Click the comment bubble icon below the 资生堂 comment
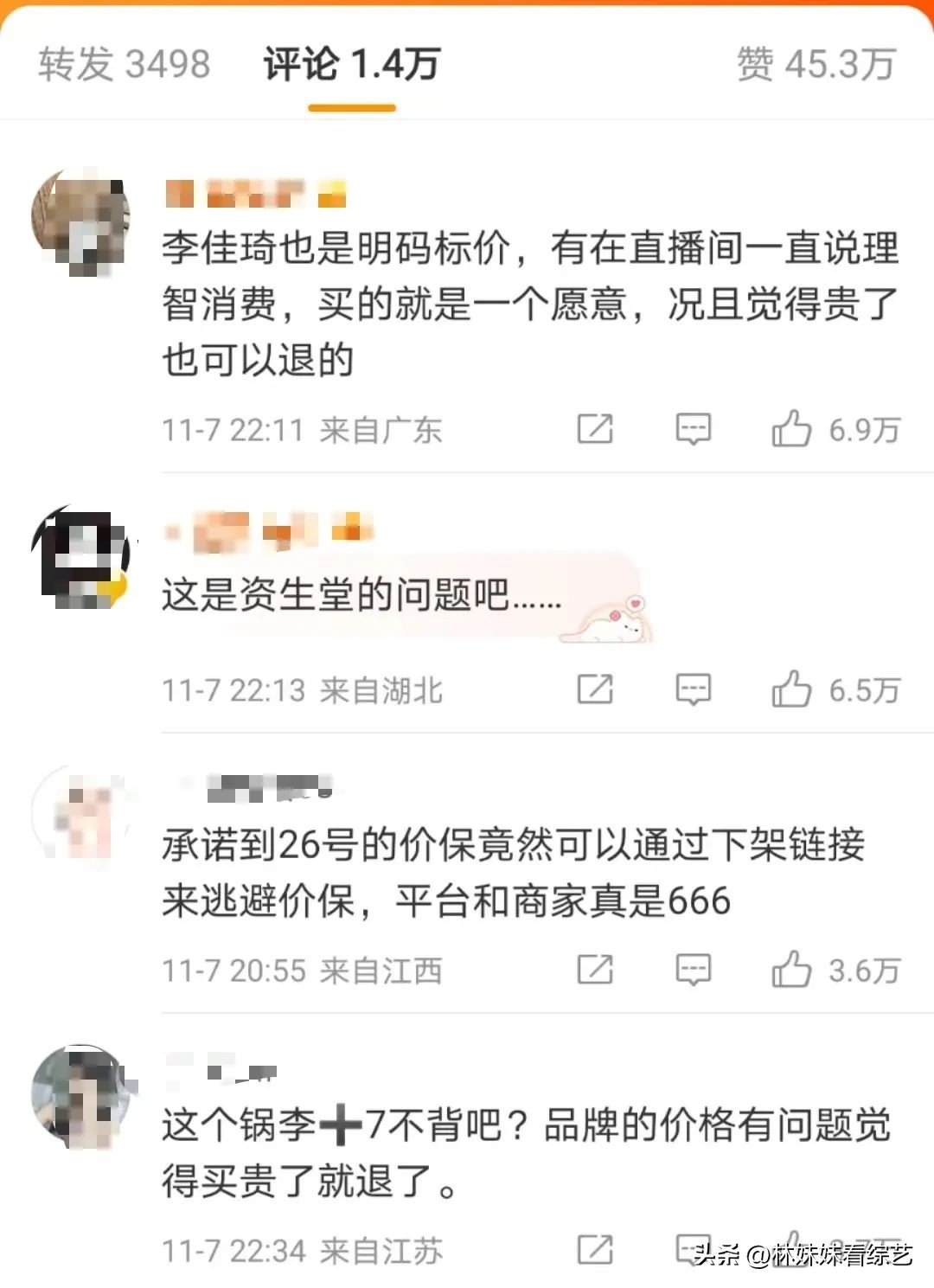The image size is (934, 1288). [x=690, y=689]
